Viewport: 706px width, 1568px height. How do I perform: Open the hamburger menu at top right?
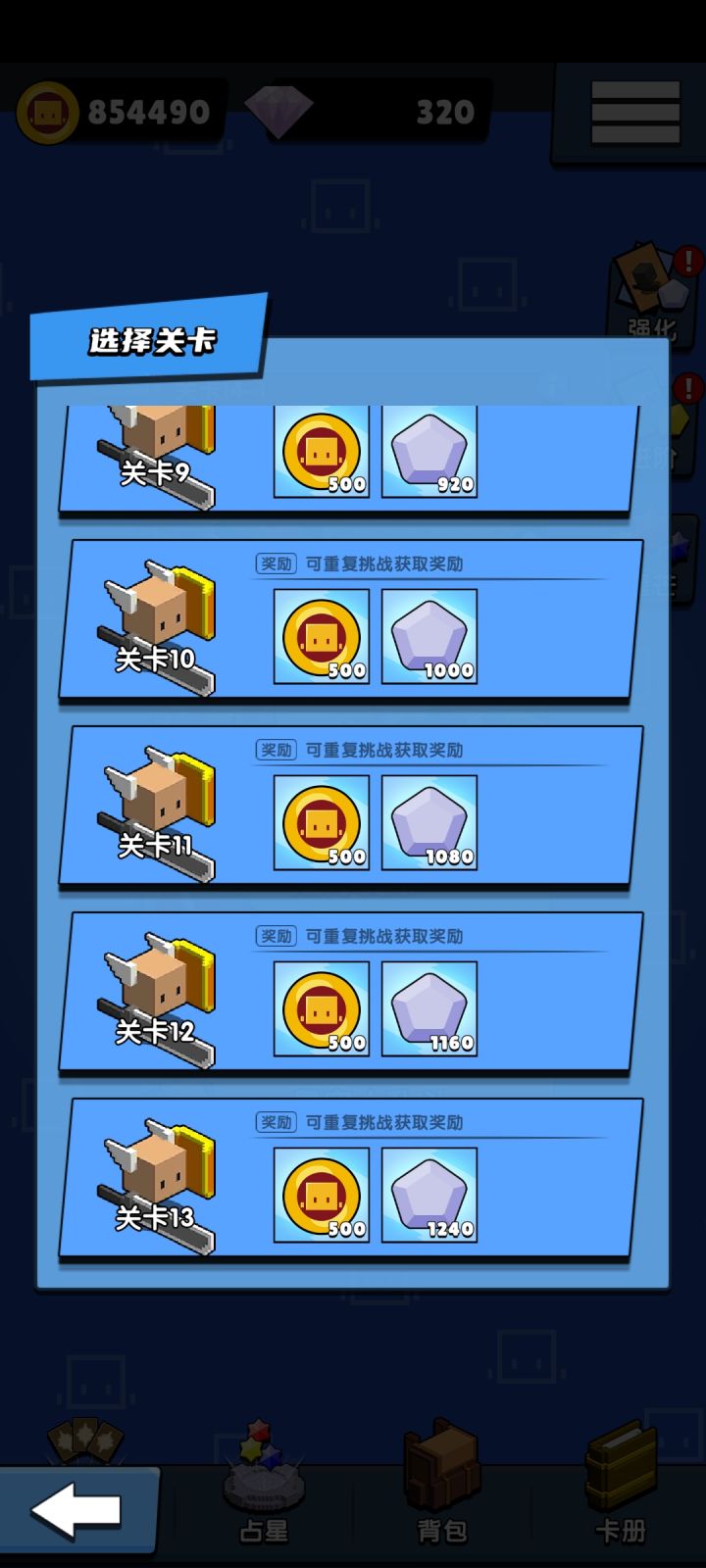(x=633, y=113)
